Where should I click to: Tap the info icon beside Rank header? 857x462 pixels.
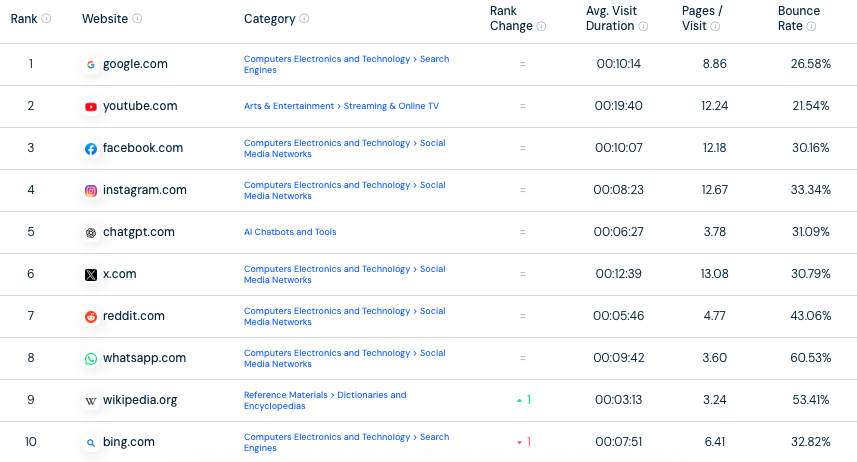(x=47, y=19)
